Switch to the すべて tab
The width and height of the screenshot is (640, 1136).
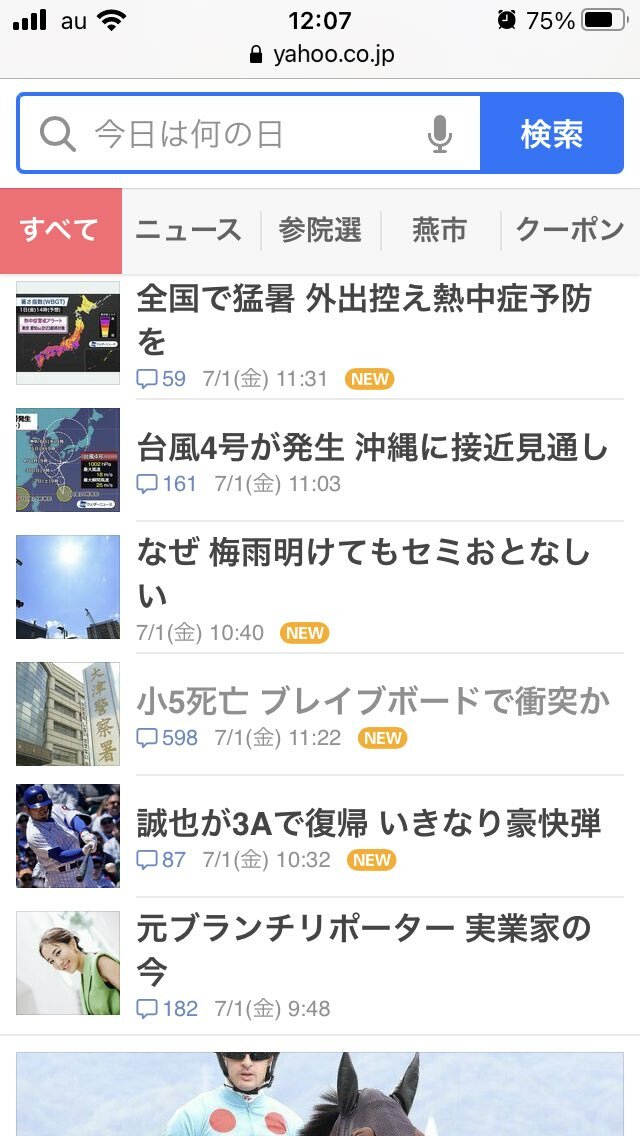[x=60, y=230]
